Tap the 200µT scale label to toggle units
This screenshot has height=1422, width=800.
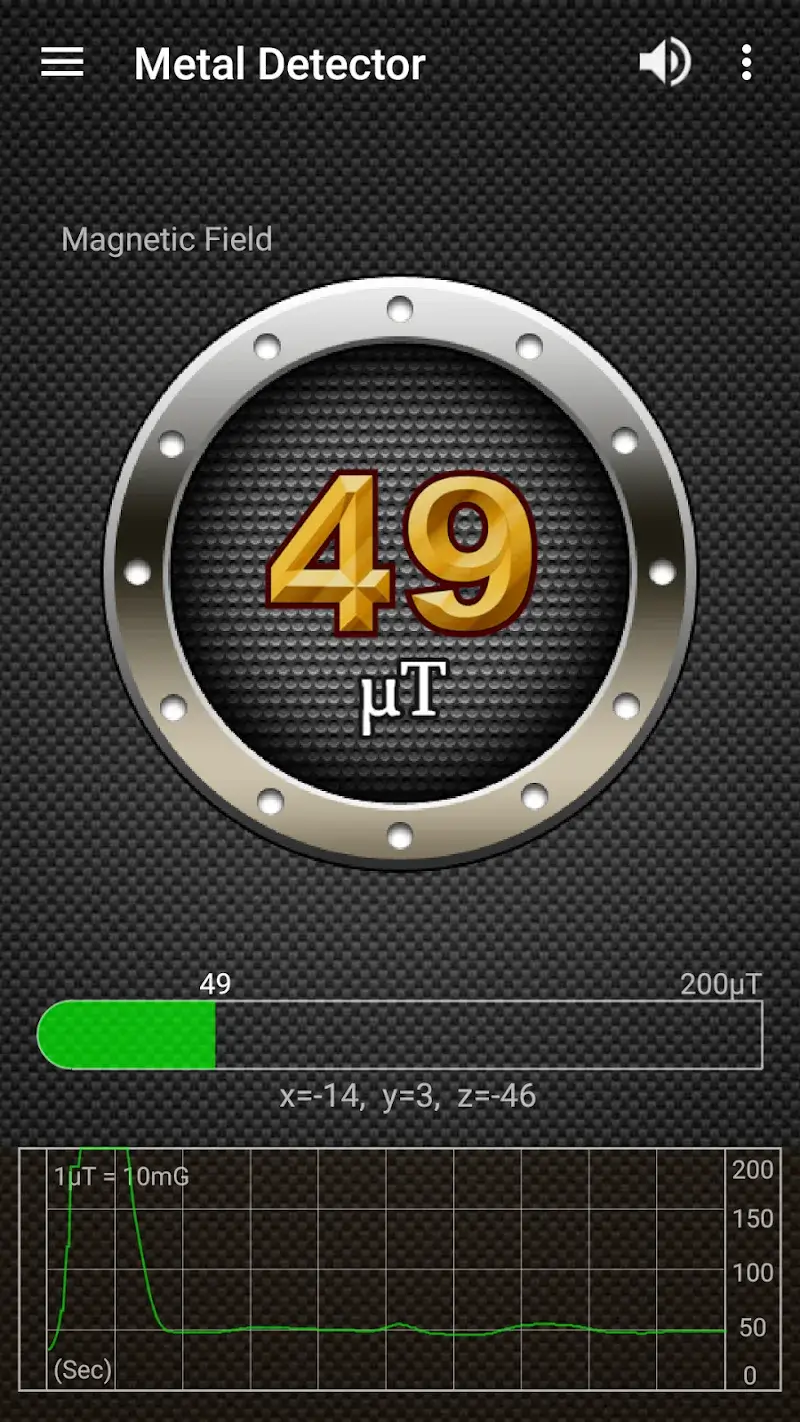click(x=720, y=985)
